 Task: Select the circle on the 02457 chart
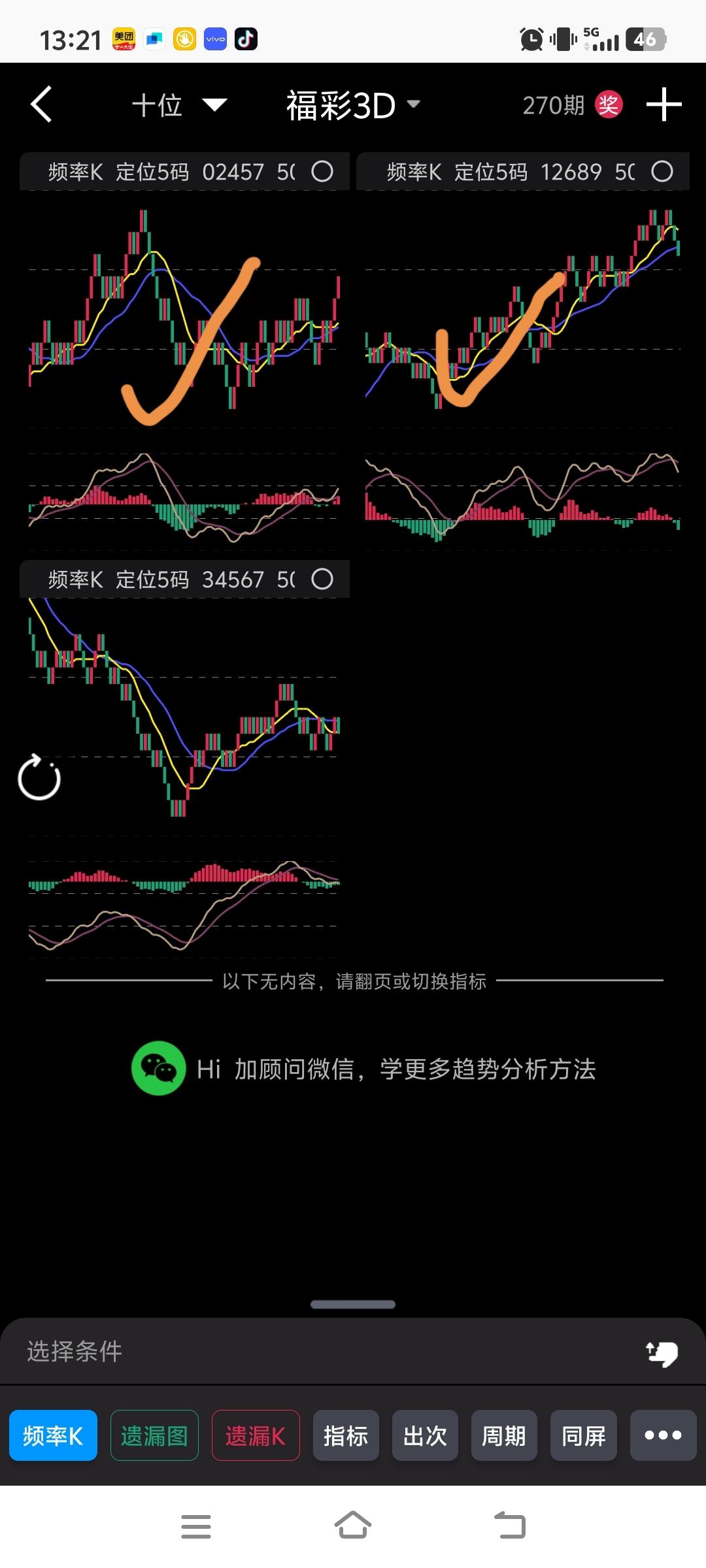click(322, 172)
